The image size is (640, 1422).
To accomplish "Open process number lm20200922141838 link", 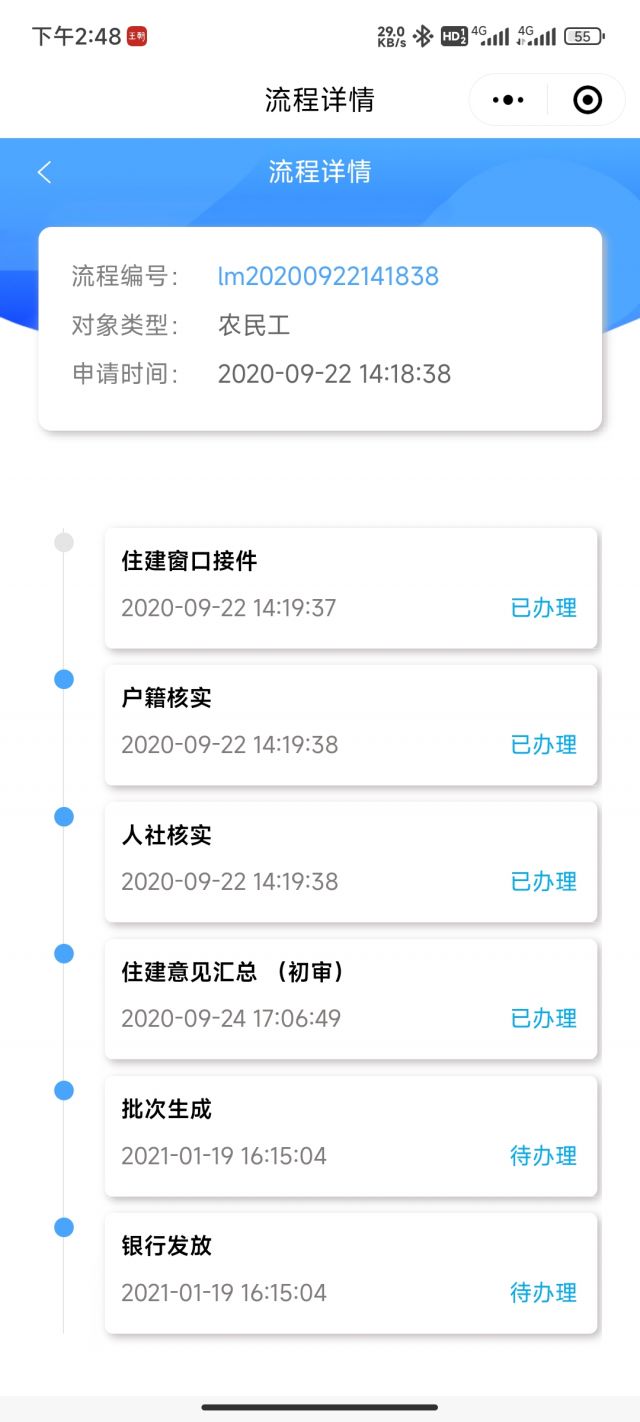I will (x=328, y=276).
